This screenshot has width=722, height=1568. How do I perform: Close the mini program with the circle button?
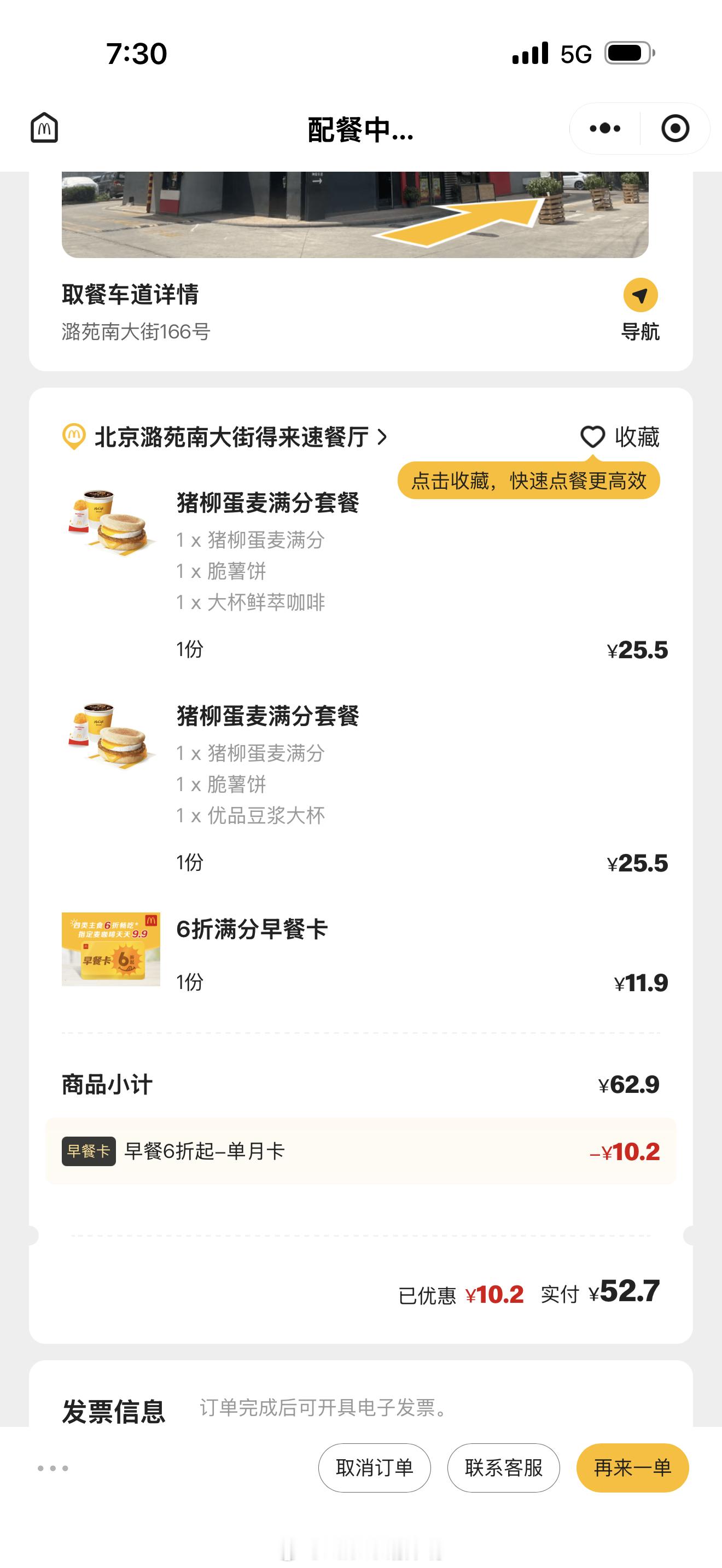[x=675, y=128]
